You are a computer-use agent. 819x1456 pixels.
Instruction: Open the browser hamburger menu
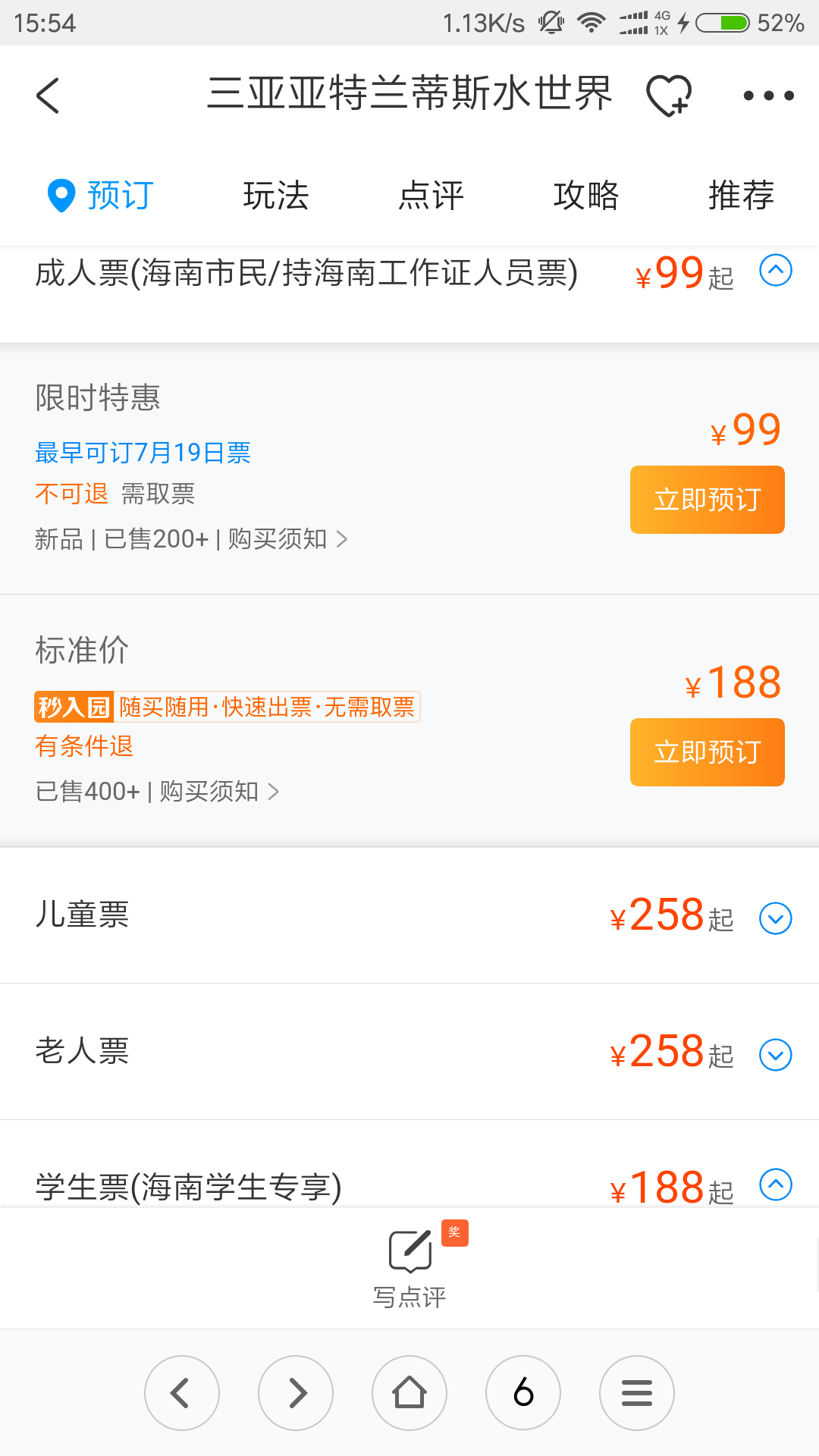tap(637, 1393)
